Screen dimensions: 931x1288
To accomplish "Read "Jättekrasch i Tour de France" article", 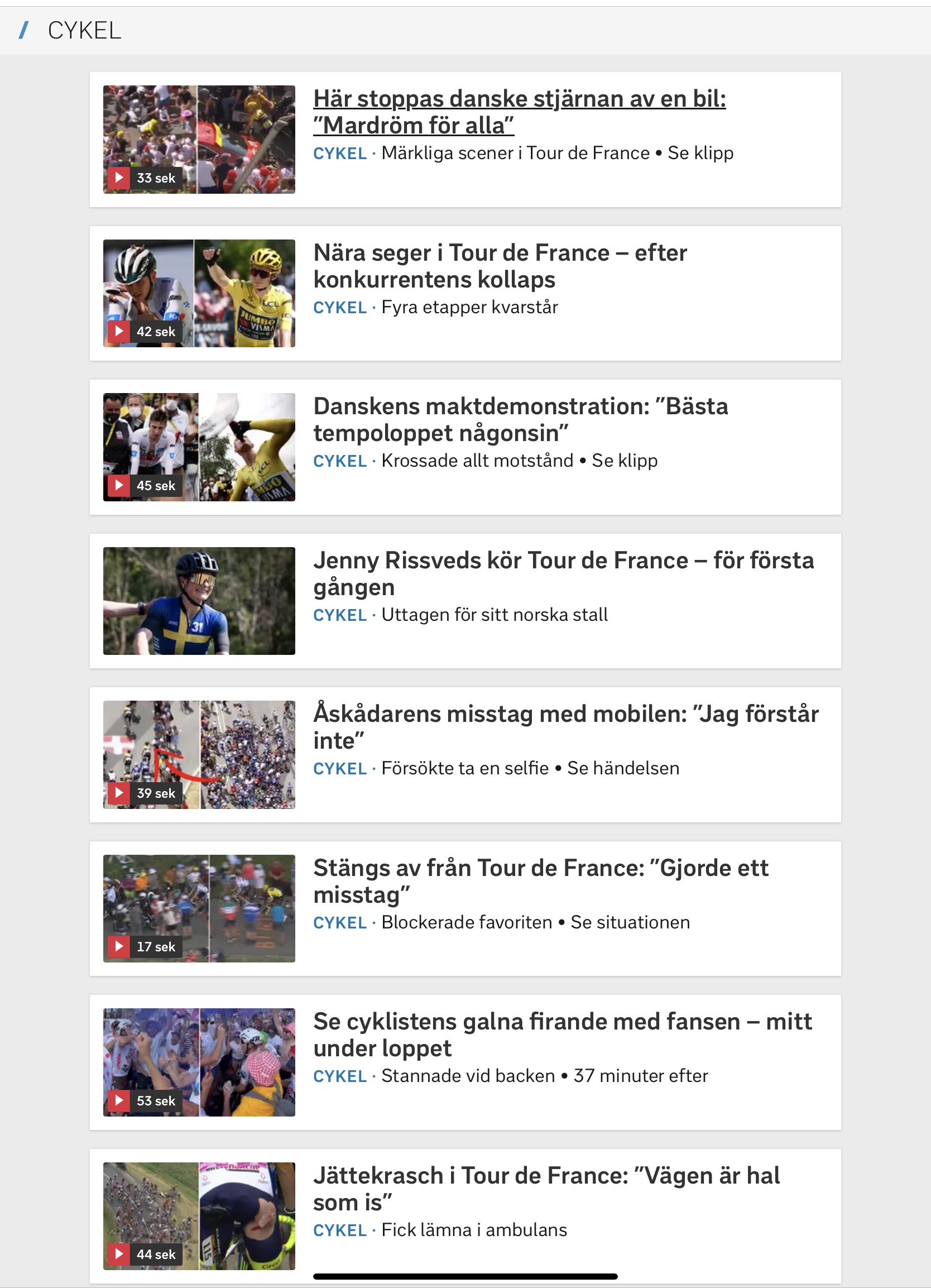I will (x=546, y=1189).
